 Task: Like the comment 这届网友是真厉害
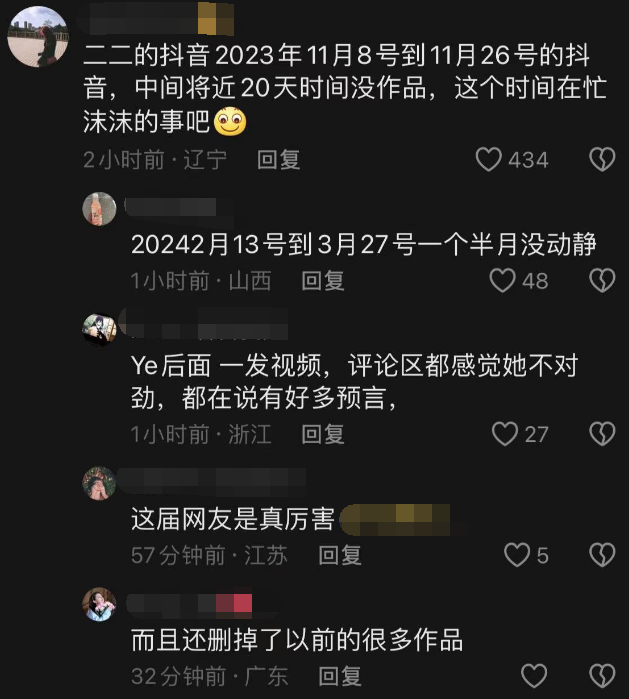pyautogui.click(x=516, y=555)
